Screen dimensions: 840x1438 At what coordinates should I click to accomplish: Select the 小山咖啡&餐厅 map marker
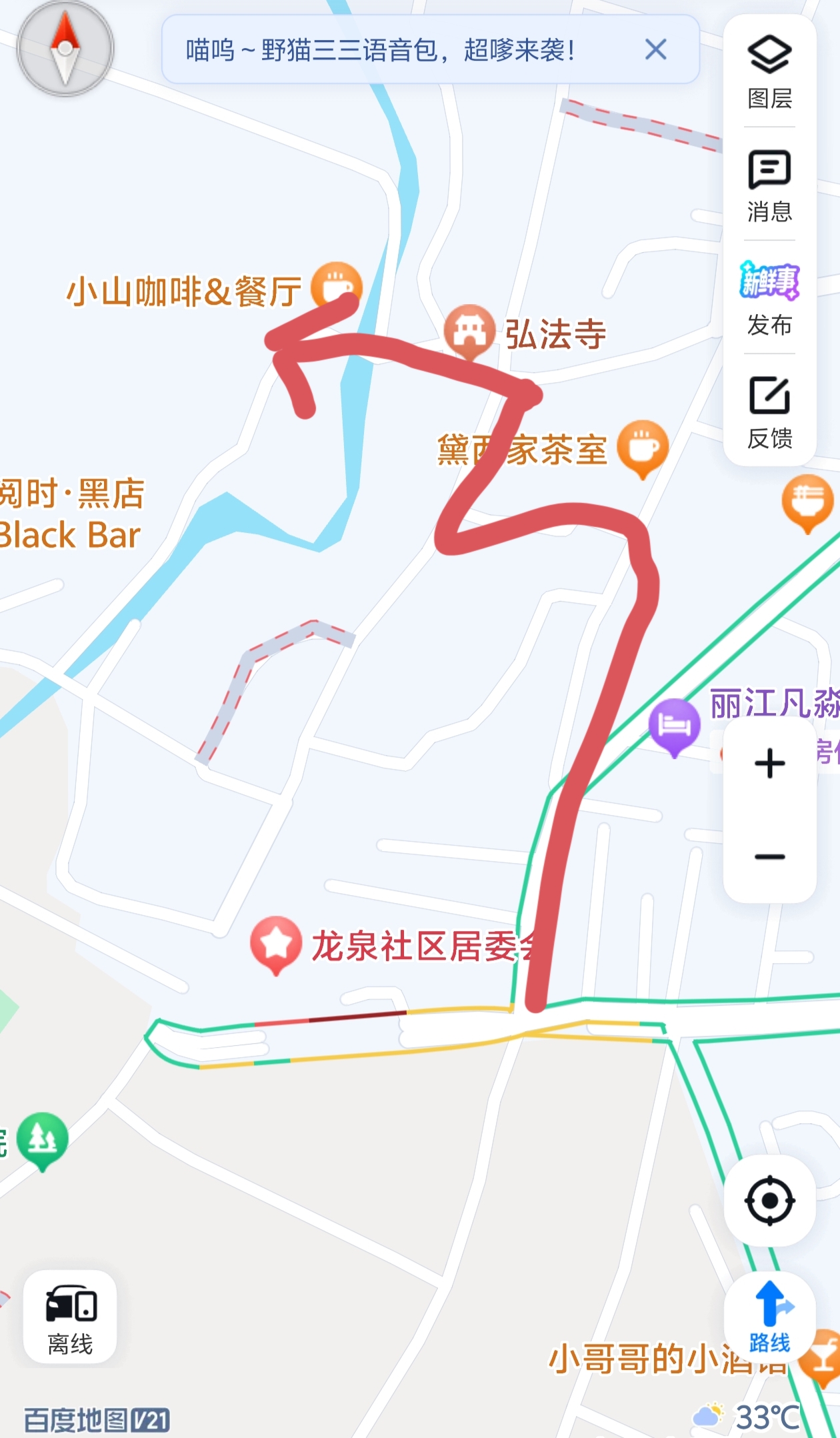[x=337, y=287]
